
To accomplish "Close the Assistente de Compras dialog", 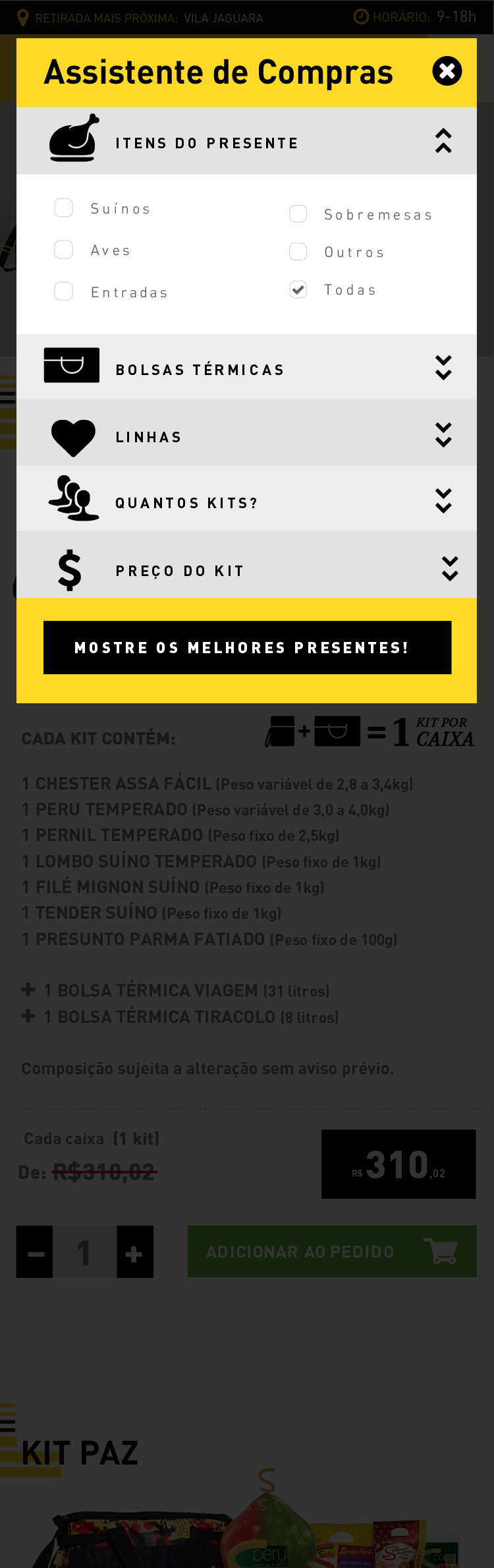I will pos(447,71).
